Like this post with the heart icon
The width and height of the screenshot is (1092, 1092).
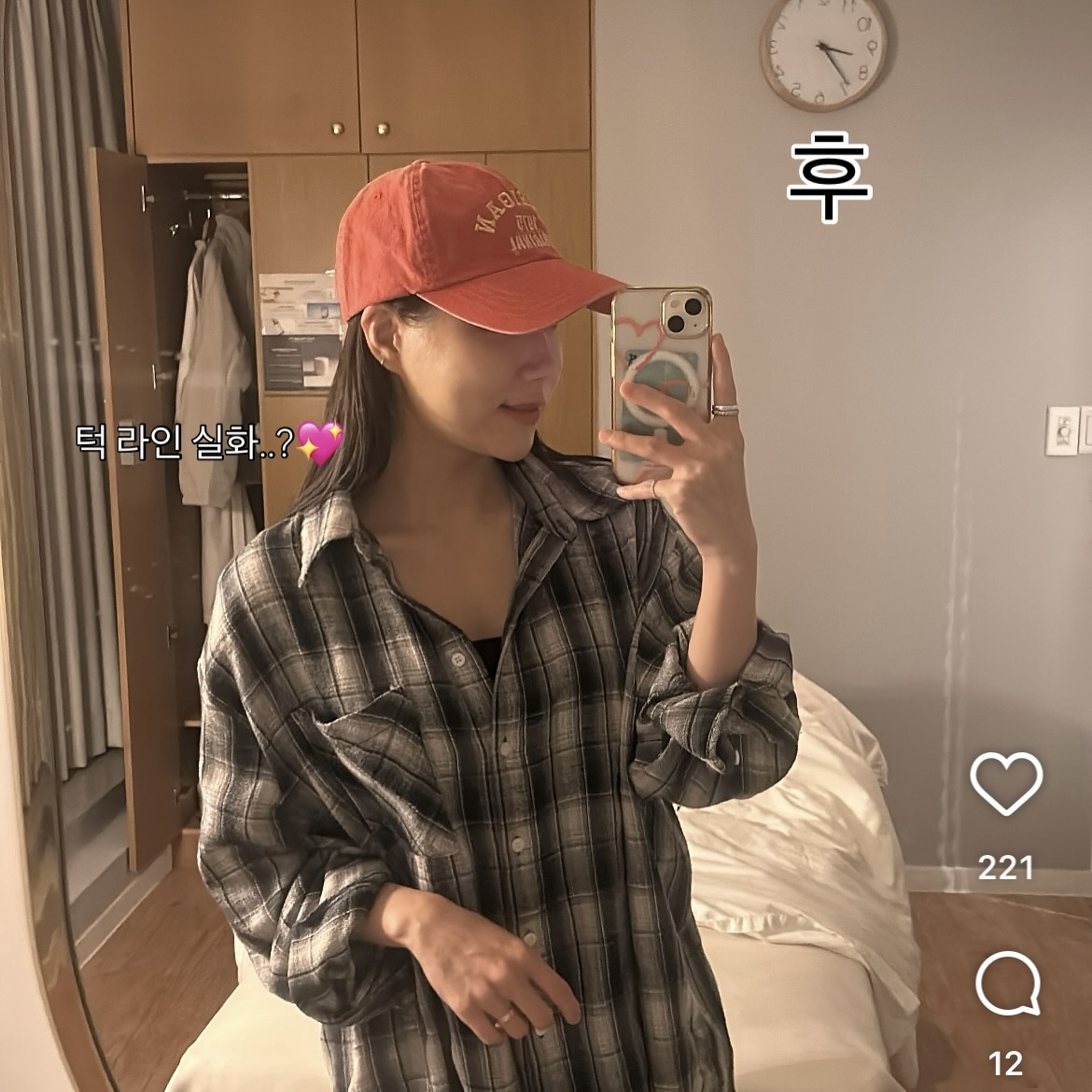point(1006,784)
